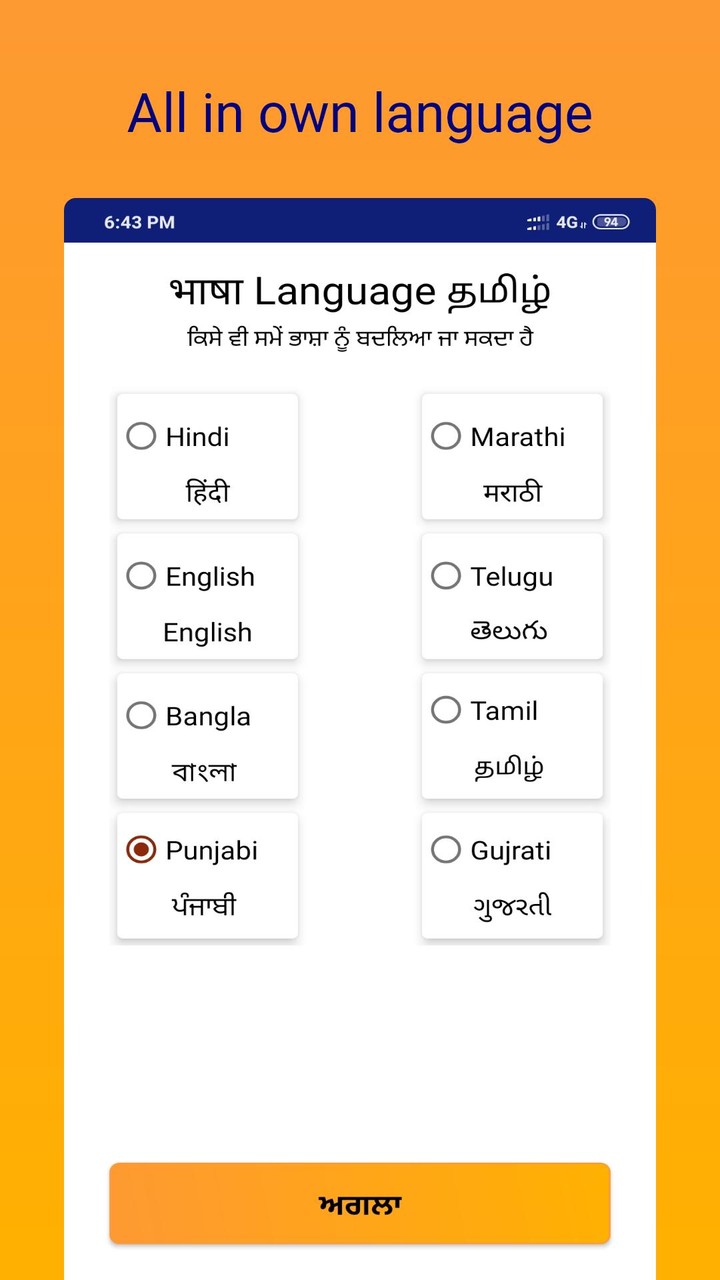Image resolution: width=720 pixels, height=1280 pixels.
Task: Tap the battery indicator showing 94
Action: coord(613,222)
